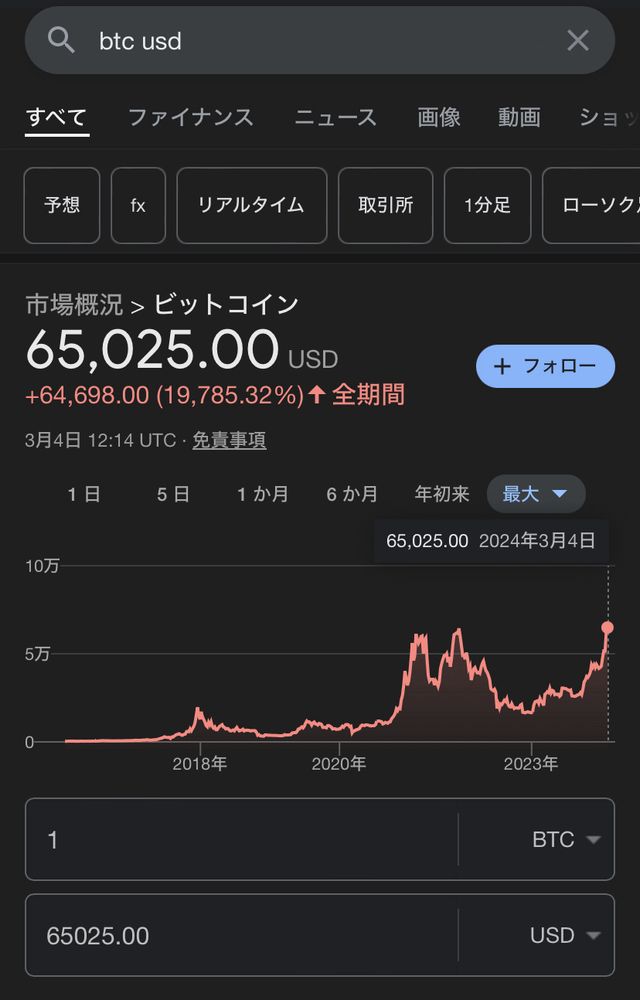Show the 1日 chart range

(x=84, y=494)
